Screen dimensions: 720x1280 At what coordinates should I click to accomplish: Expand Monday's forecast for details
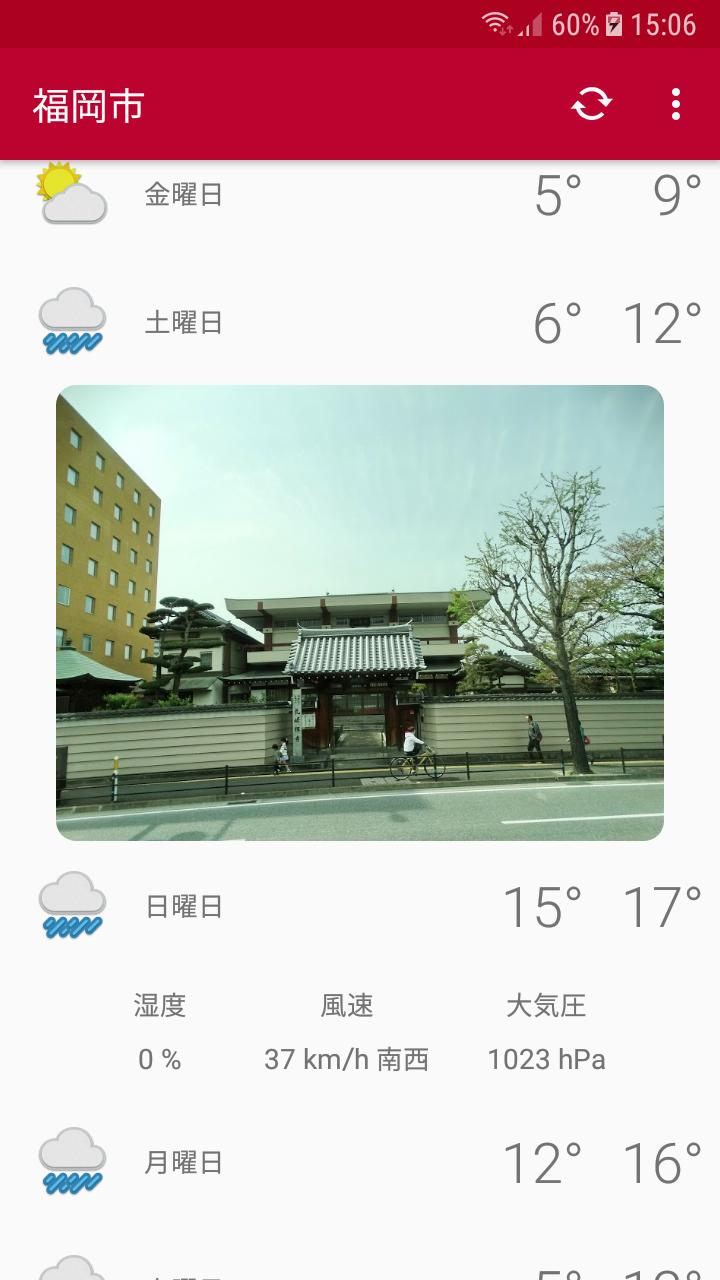coord(360,1160)
